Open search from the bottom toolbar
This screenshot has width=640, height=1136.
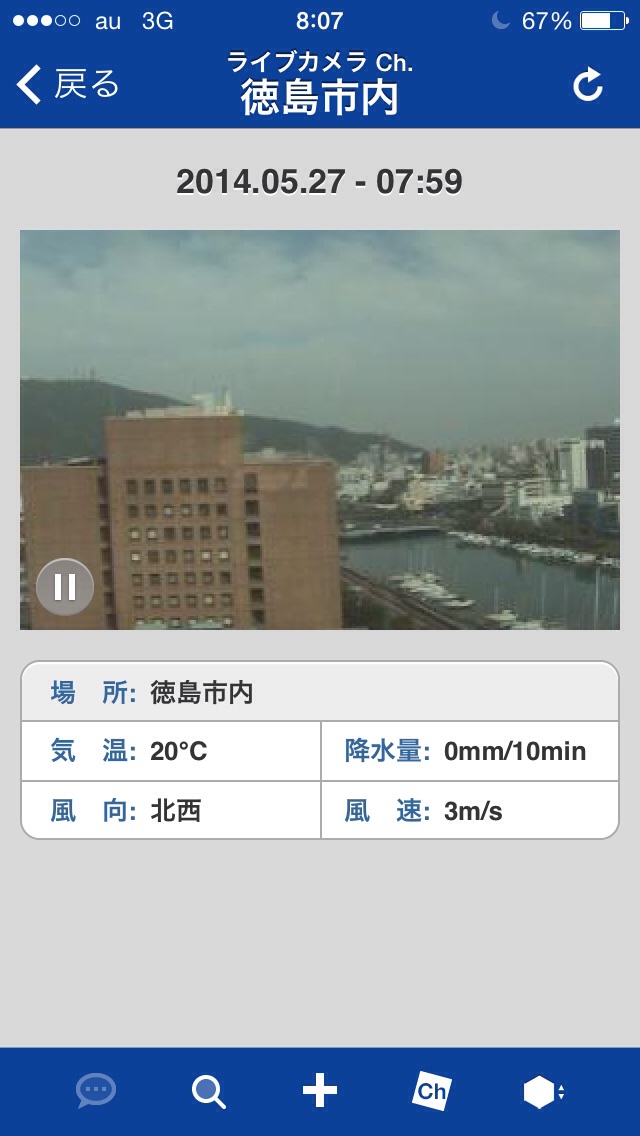(x=208, y=1092)
